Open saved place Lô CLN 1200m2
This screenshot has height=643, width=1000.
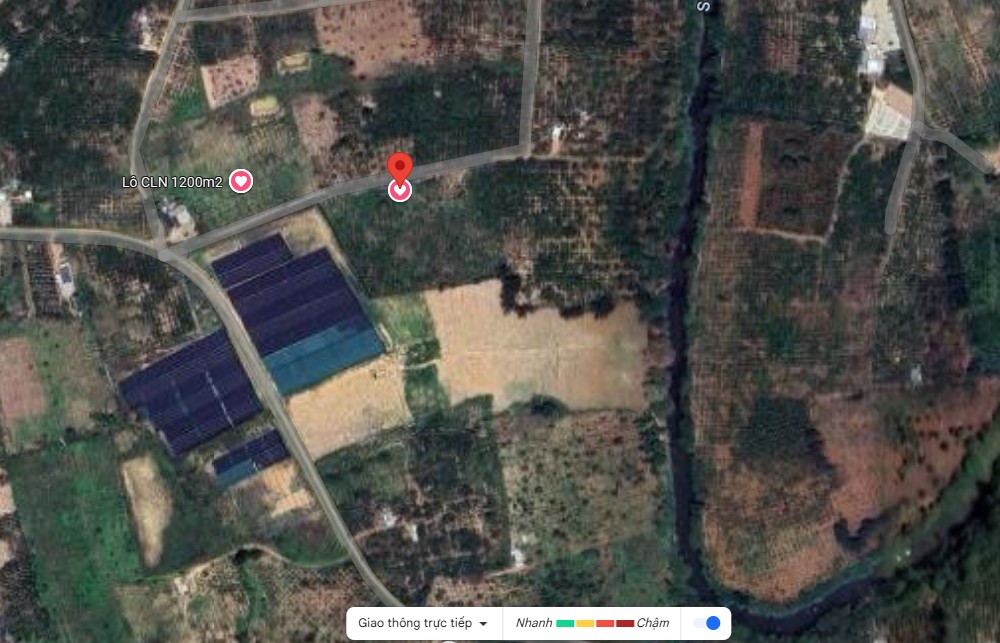click(241, 181)
